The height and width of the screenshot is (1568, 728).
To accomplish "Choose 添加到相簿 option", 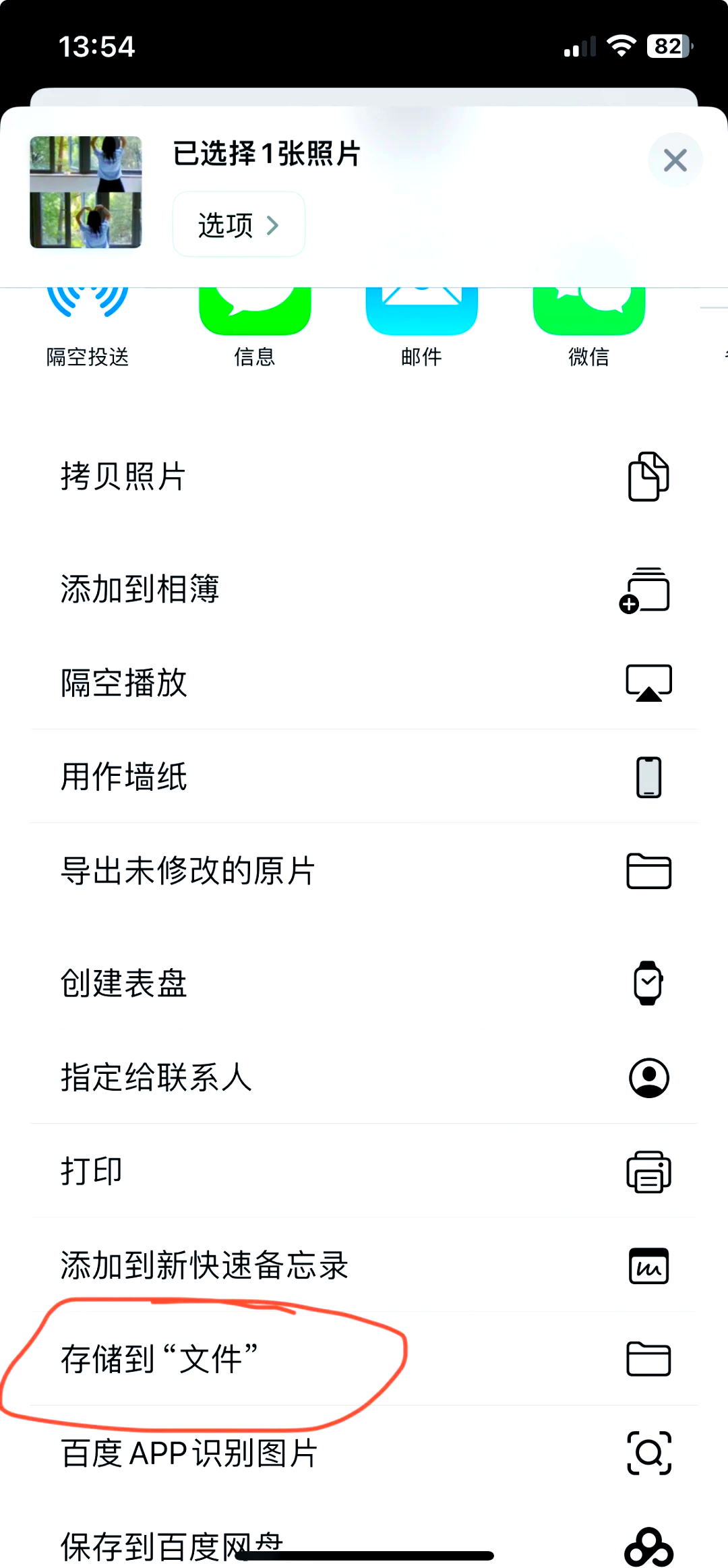I will pos(364,589).
